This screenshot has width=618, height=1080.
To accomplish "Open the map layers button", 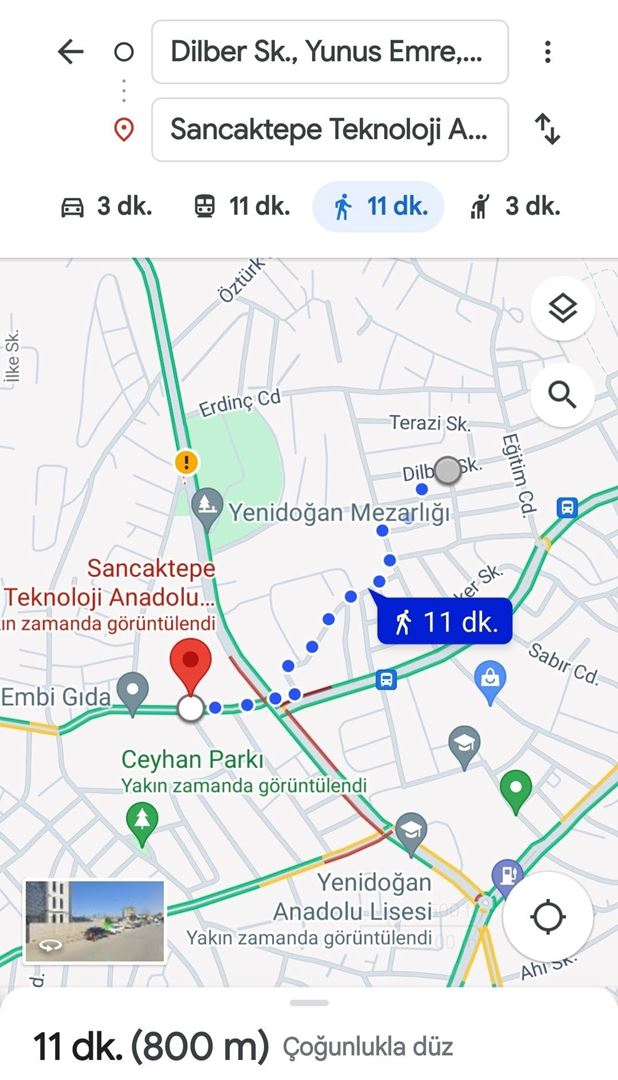I will point(563,308).
